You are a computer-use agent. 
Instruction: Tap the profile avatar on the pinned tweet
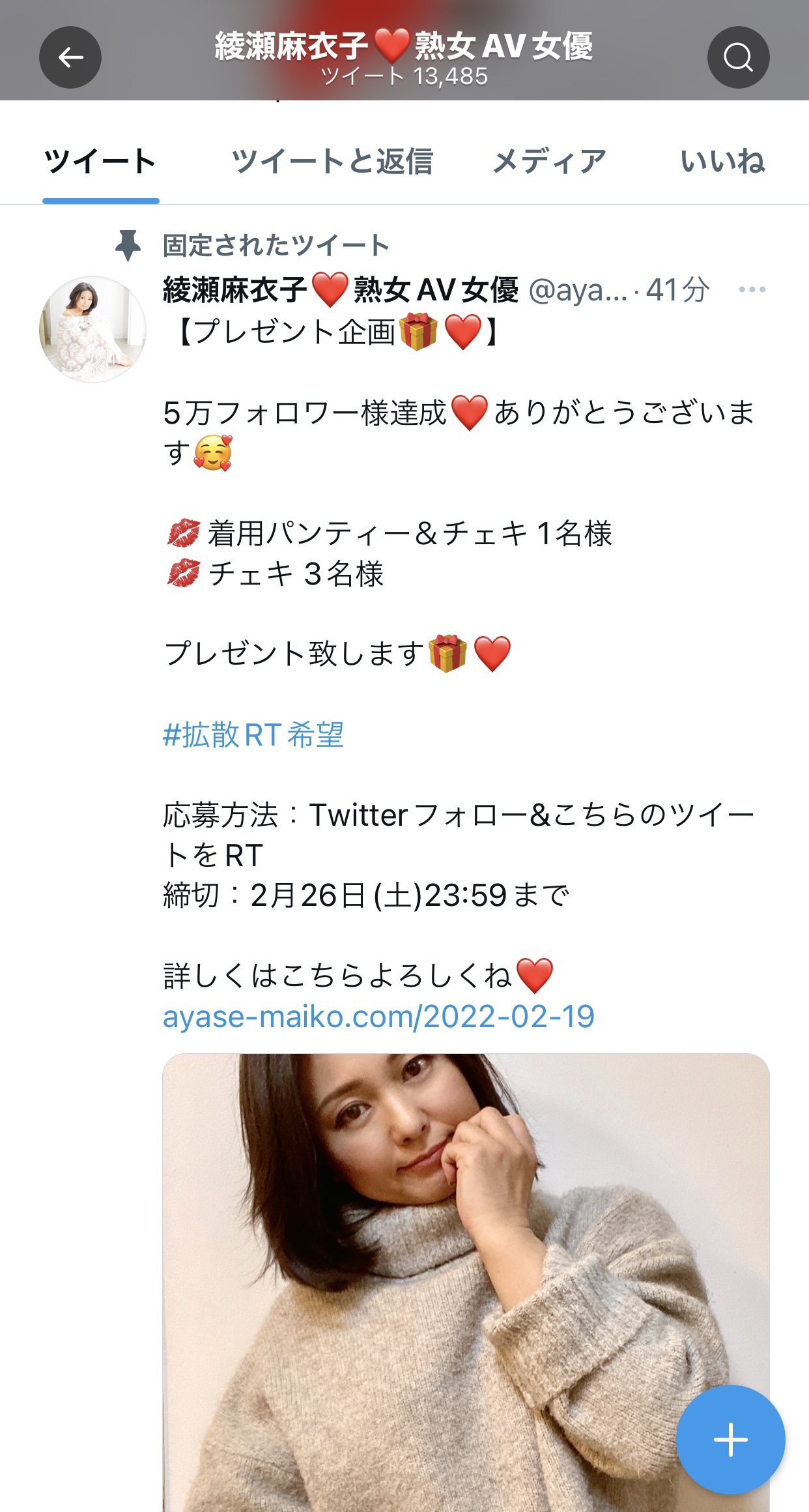point(93,329)
